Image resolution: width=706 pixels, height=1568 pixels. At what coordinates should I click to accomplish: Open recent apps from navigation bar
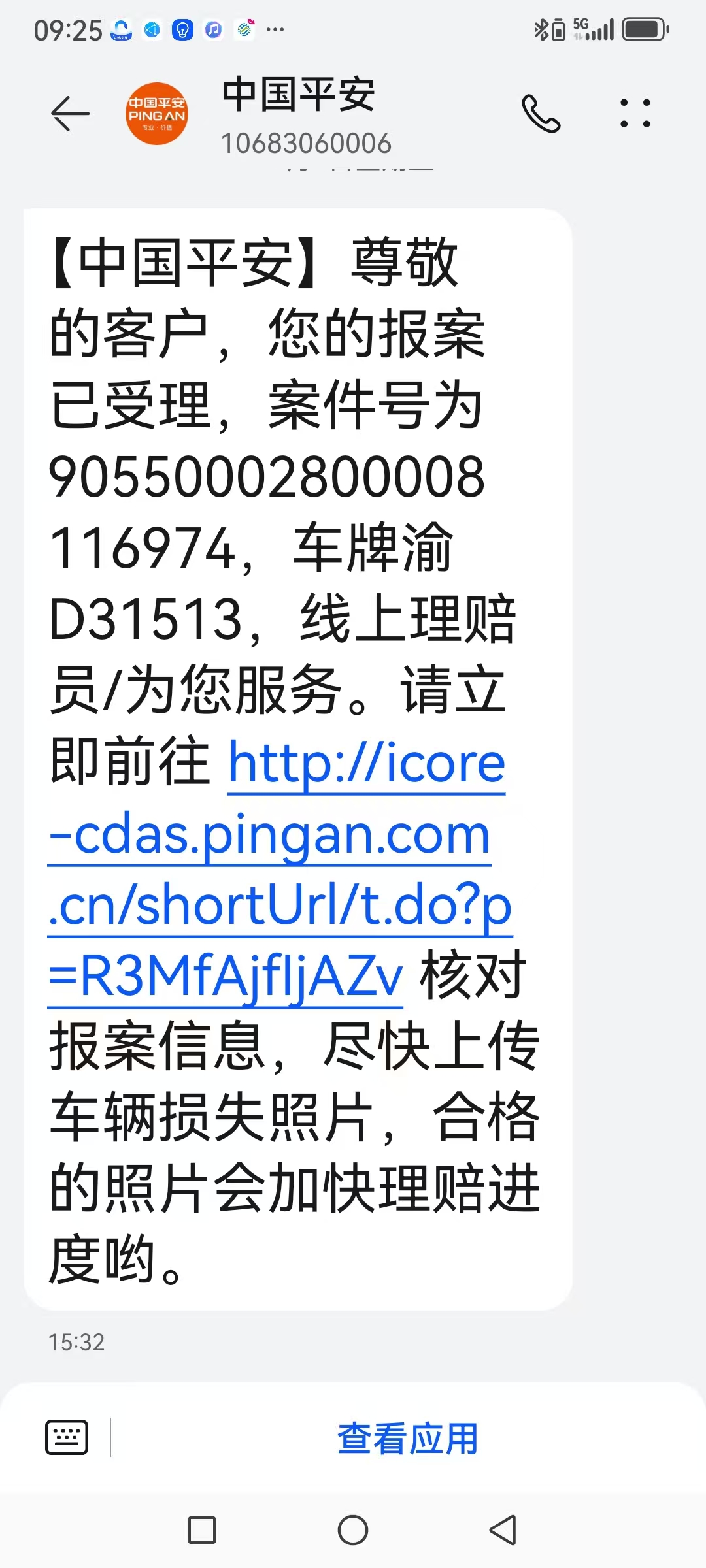[202, 1530]
